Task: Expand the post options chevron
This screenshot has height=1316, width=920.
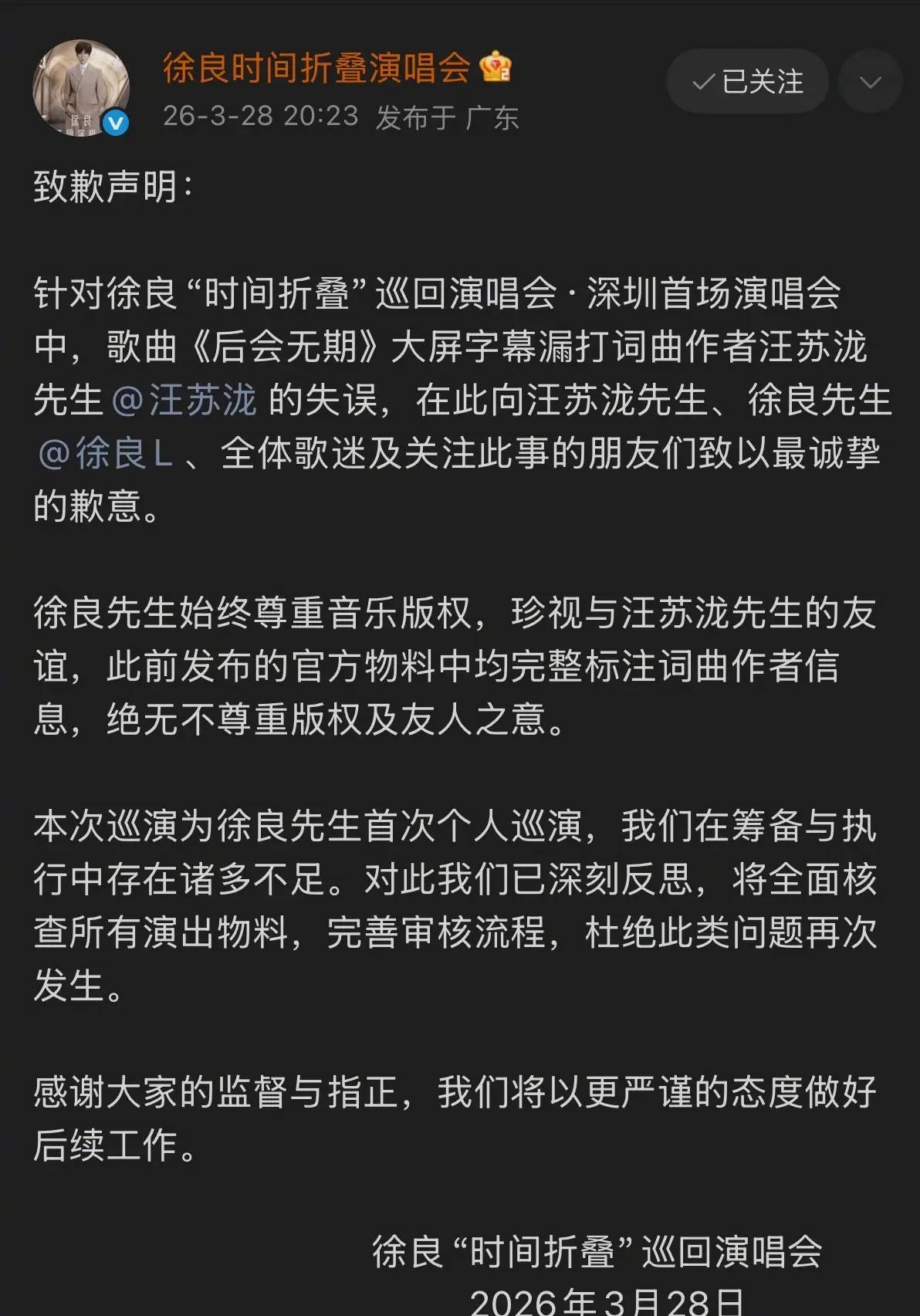Action: point(871,82)
